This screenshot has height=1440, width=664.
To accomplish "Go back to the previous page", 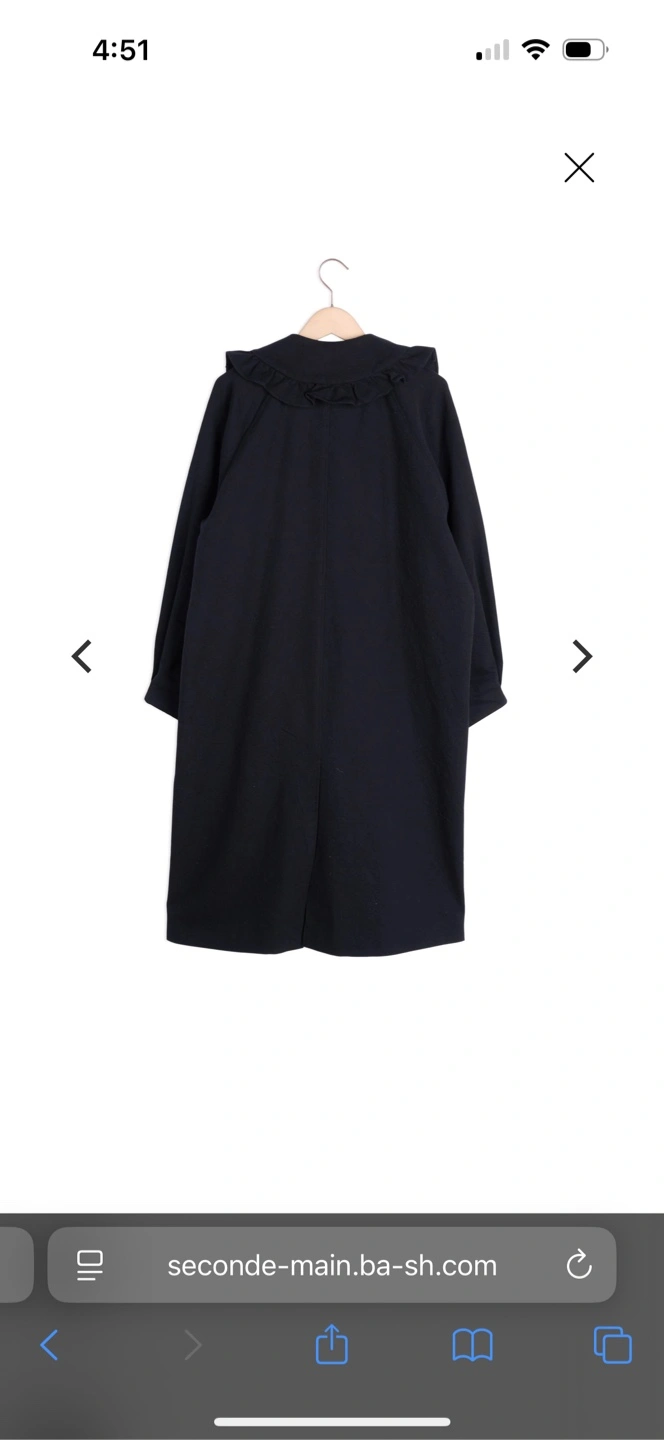I will (49, 1345).
